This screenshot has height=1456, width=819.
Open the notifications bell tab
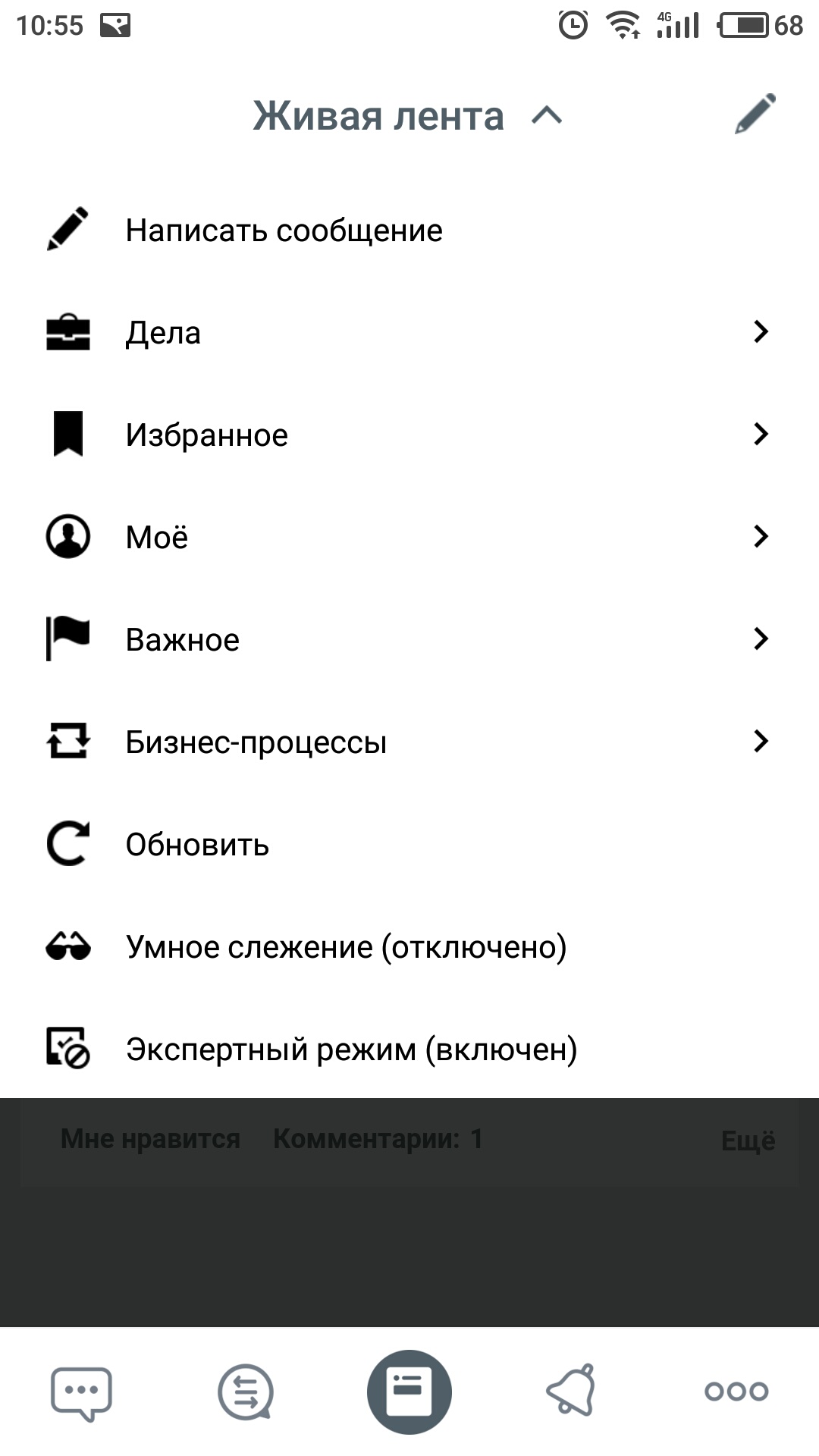click(573, 1391)
